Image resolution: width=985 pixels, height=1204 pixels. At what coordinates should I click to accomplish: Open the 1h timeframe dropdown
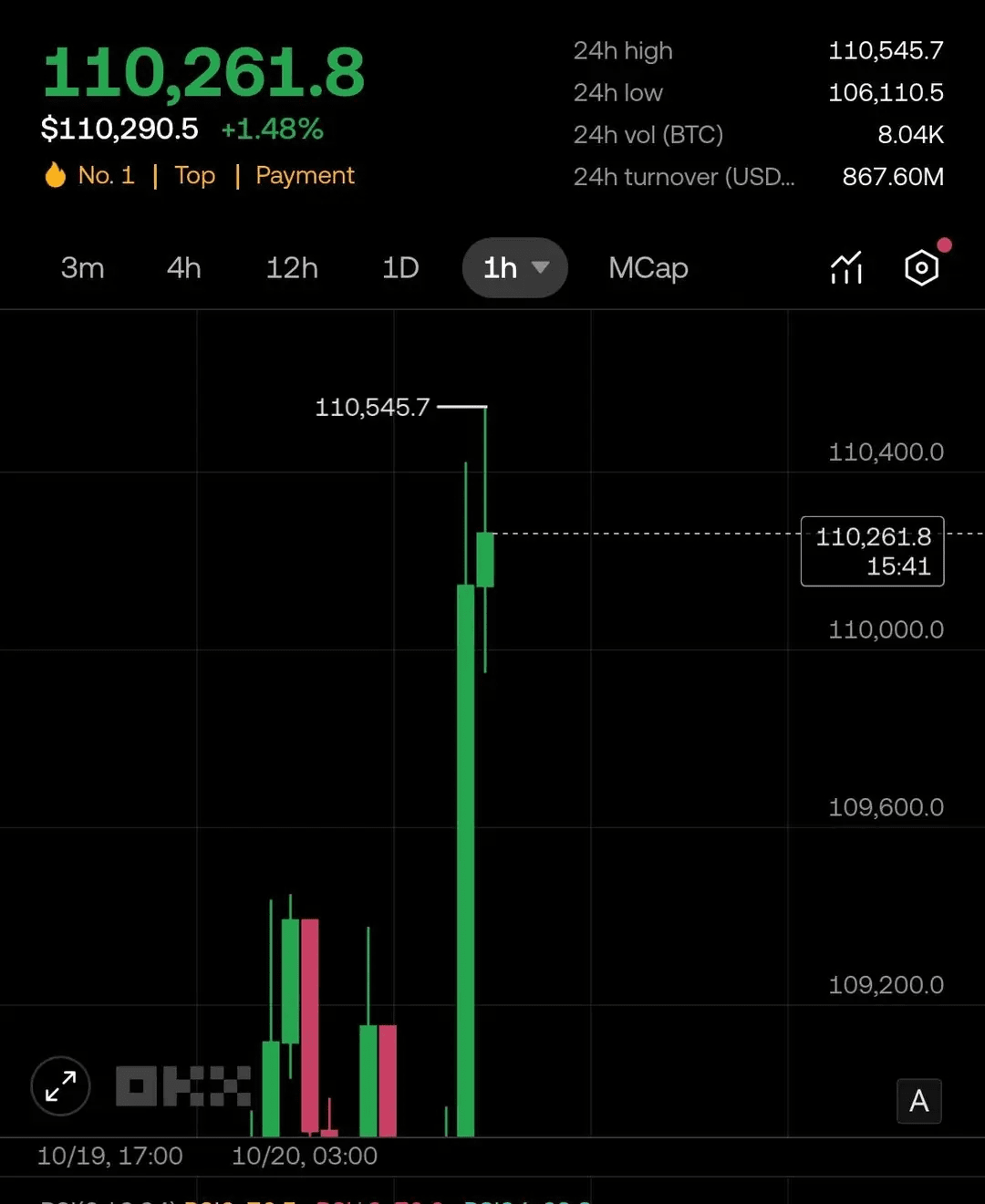click(515, 268)
